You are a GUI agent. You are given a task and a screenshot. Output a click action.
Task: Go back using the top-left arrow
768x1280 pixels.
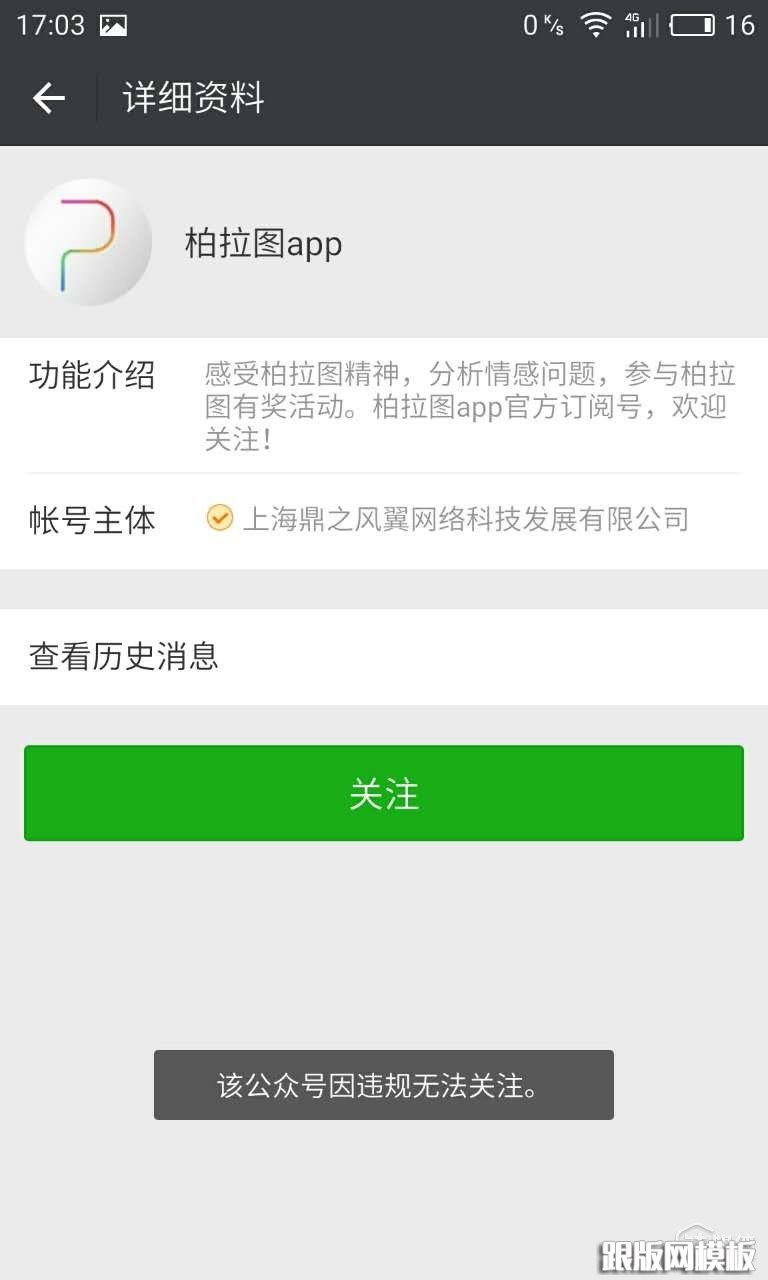(48, 98)
